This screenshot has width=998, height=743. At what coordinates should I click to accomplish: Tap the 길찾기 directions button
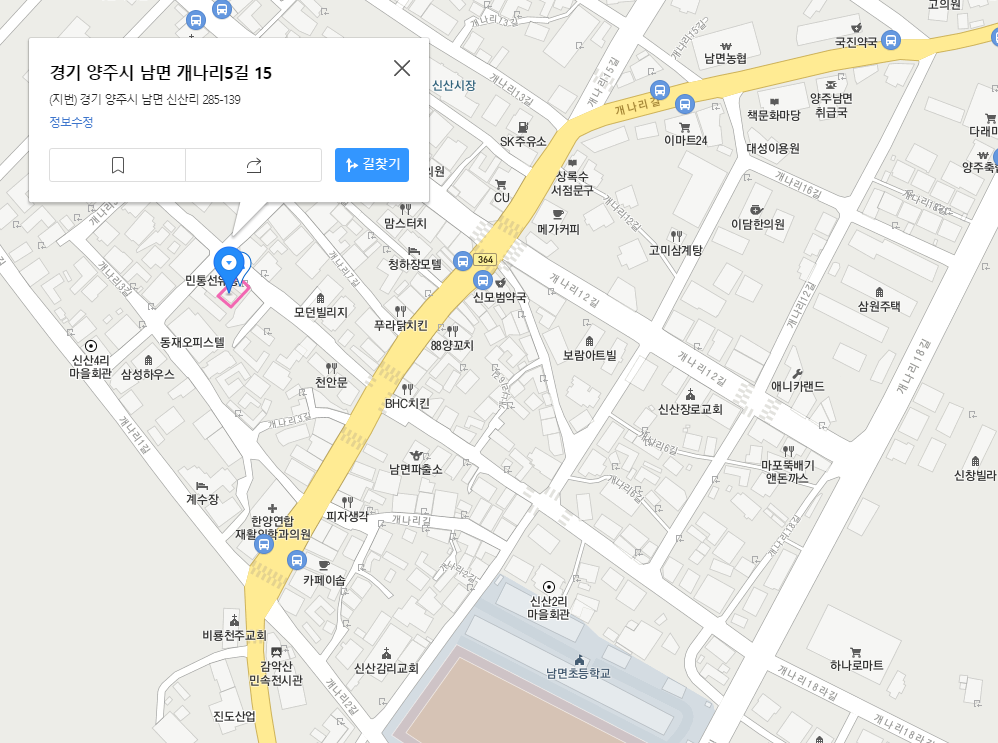pyautogui.click(x=372, y=165)
